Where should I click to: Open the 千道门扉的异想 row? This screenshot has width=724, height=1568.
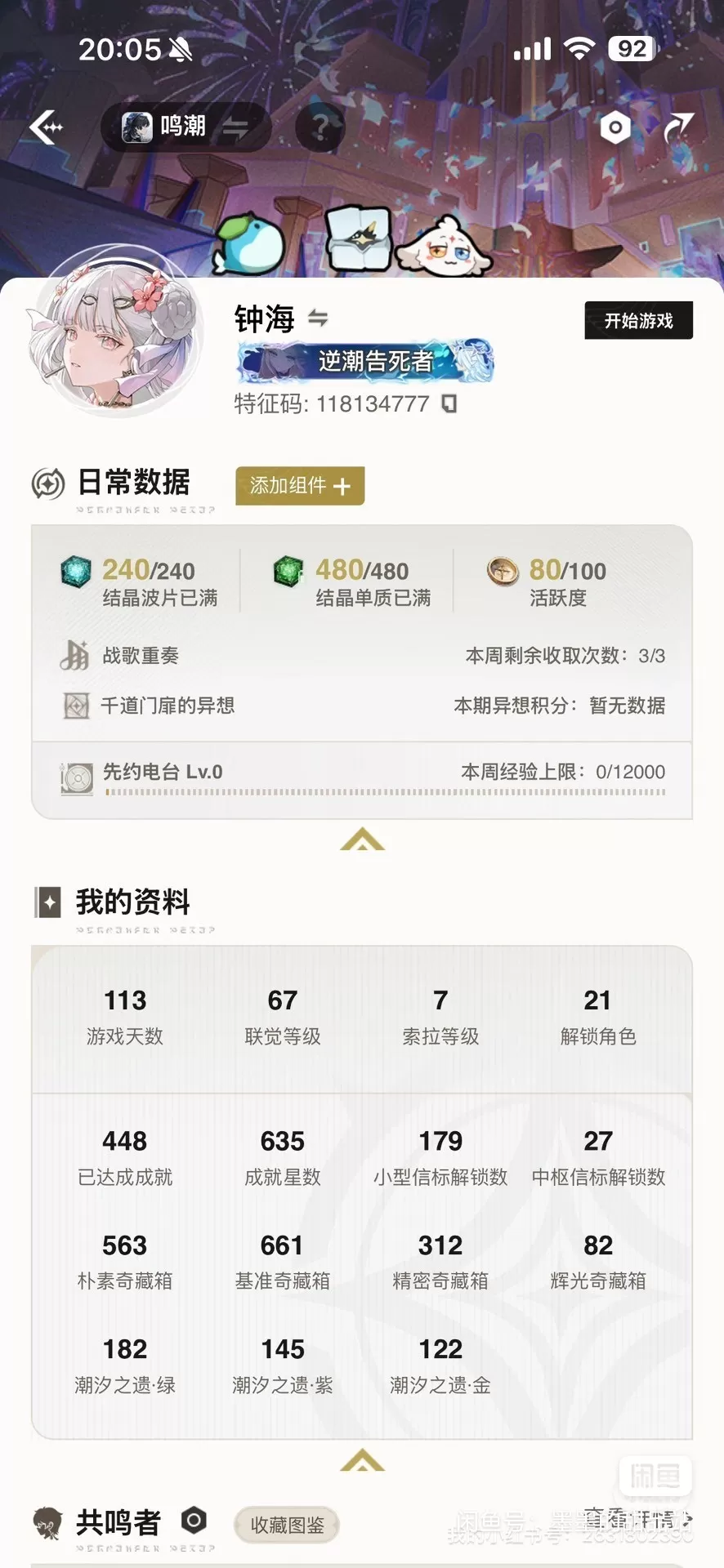362,706
